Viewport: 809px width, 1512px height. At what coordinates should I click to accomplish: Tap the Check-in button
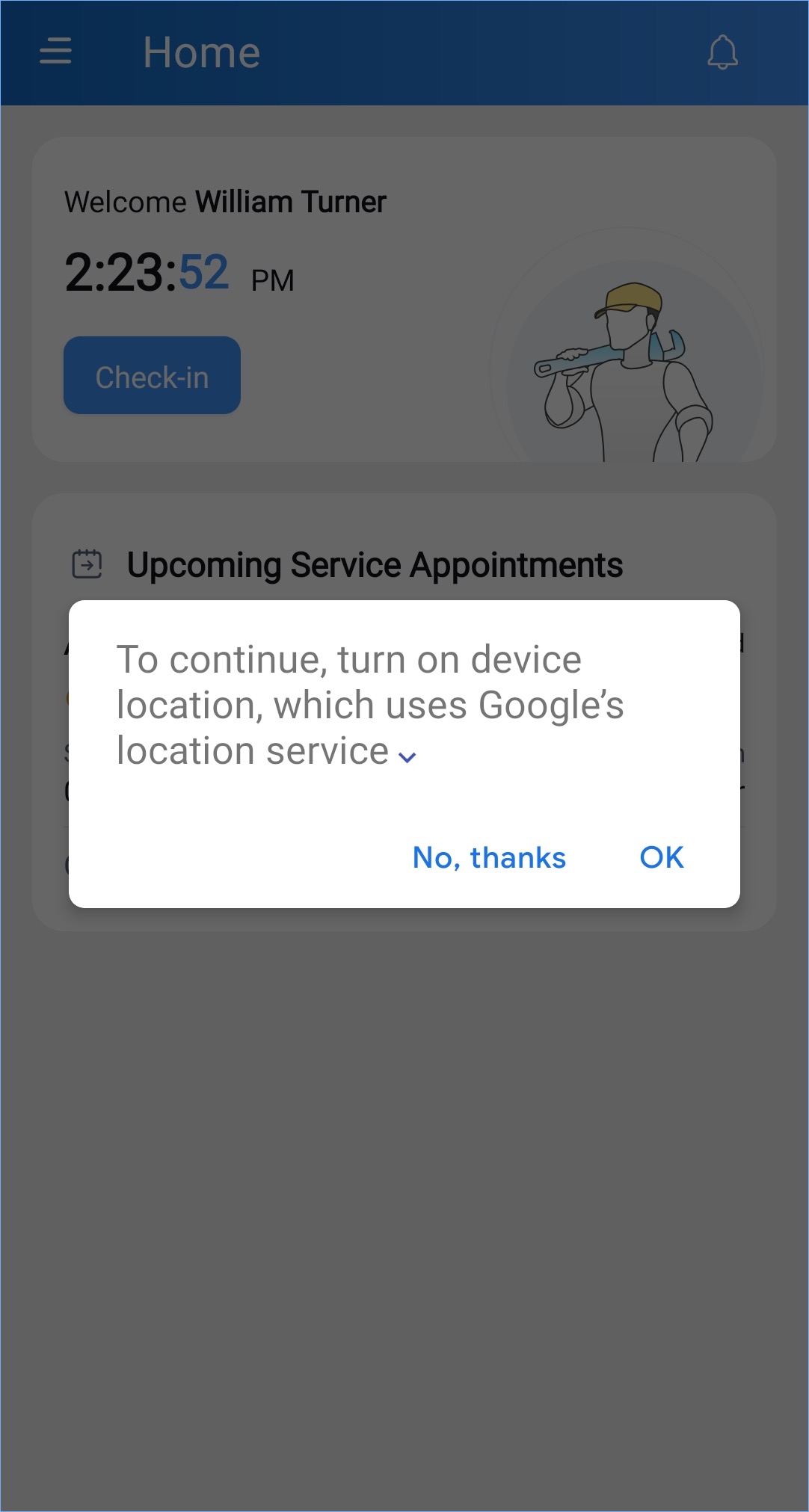[152, 376]
